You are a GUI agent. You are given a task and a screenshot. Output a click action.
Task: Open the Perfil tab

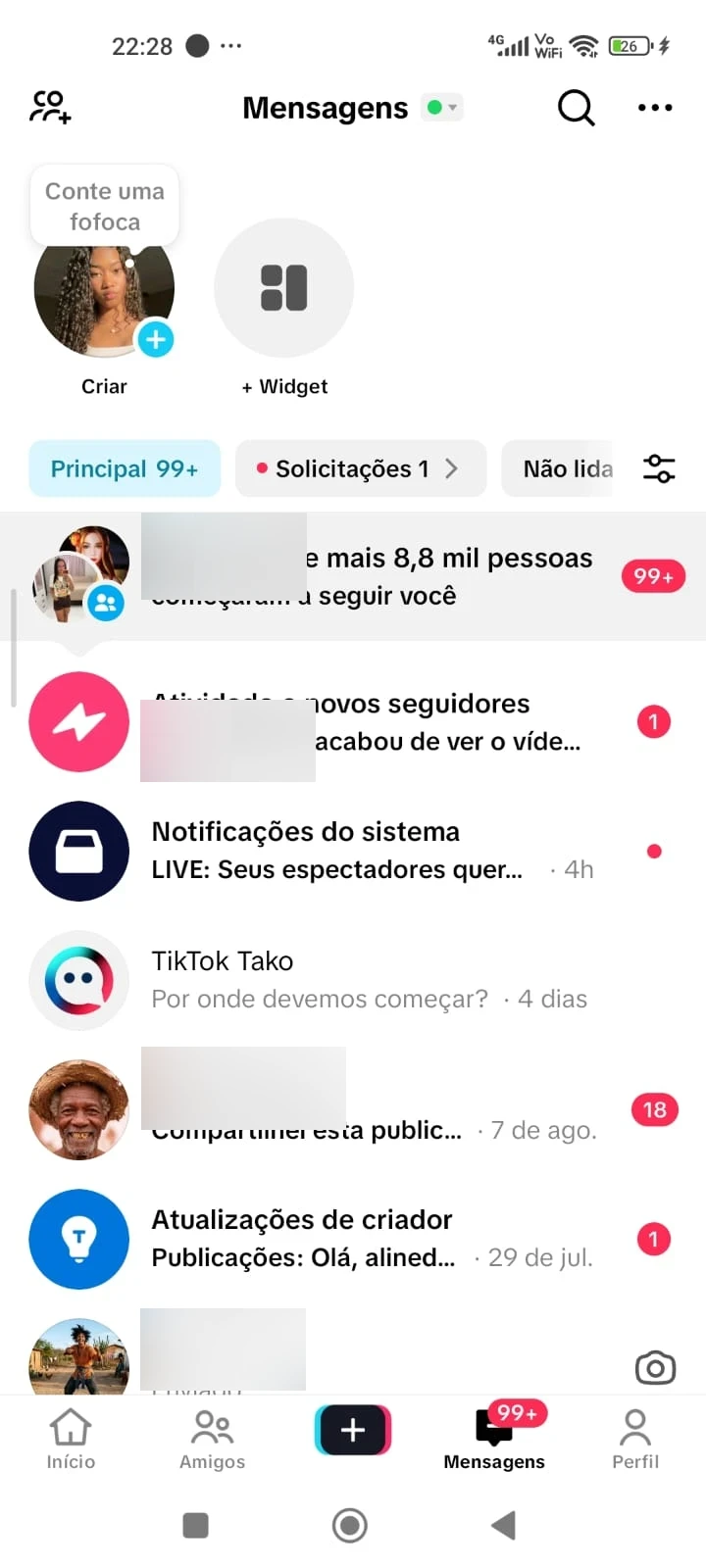pyautogui.click(x=635, y=1440)
